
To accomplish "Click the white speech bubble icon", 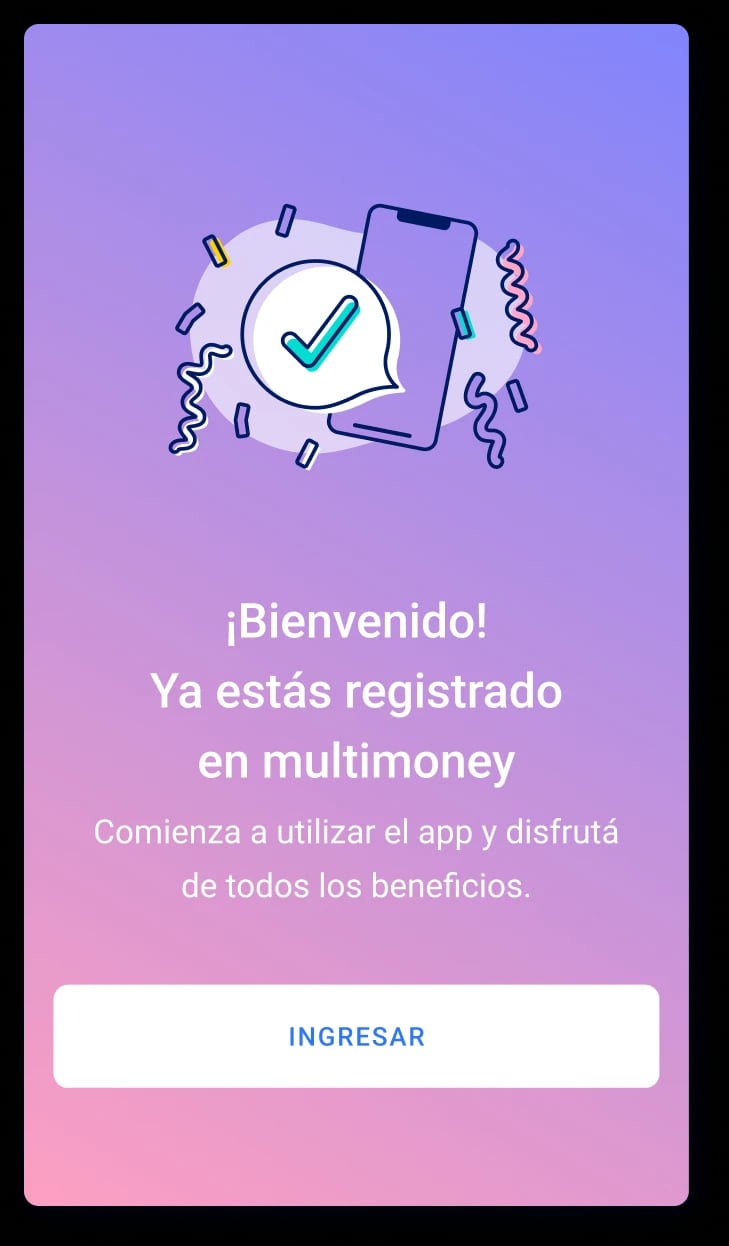I will coord(320,330).
